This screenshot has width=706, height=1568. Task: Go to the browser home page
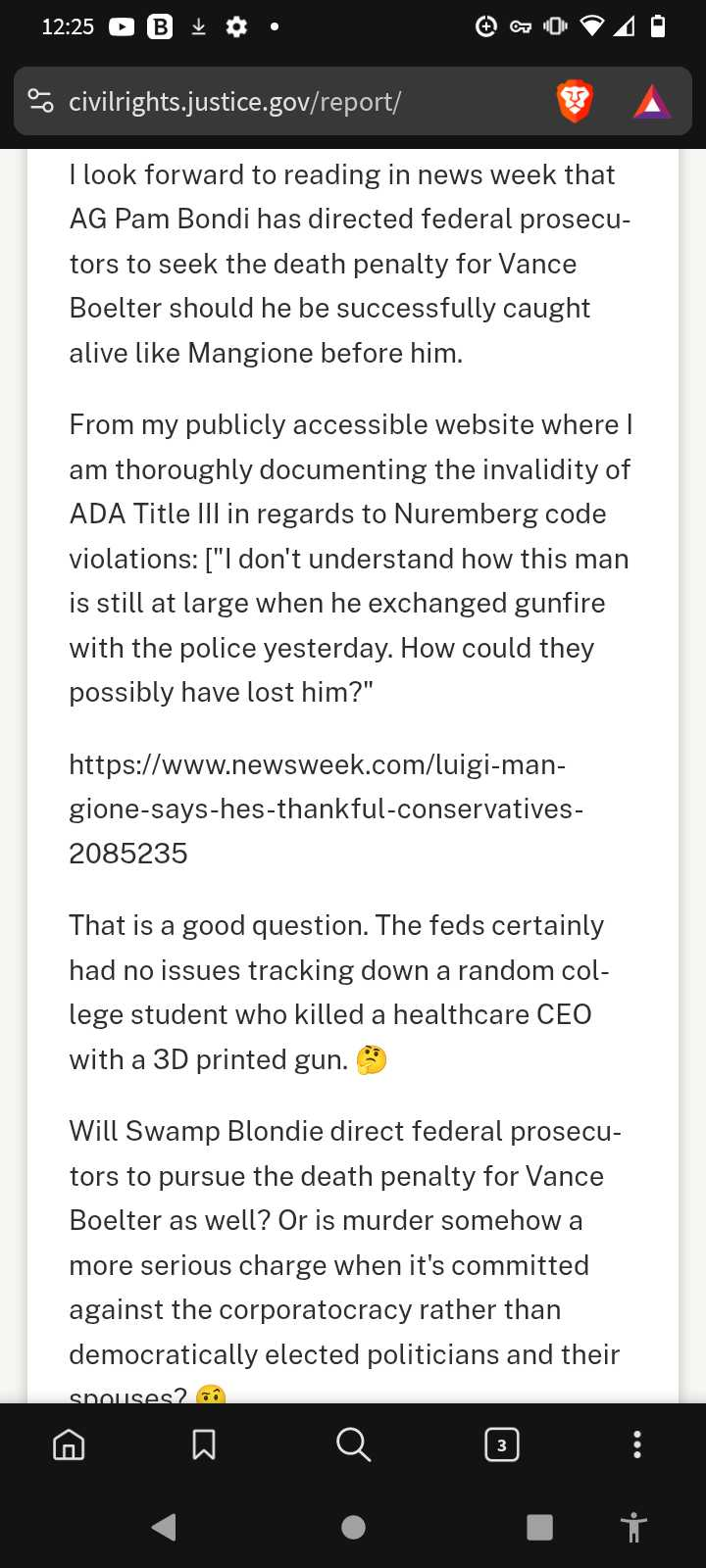69,1444
